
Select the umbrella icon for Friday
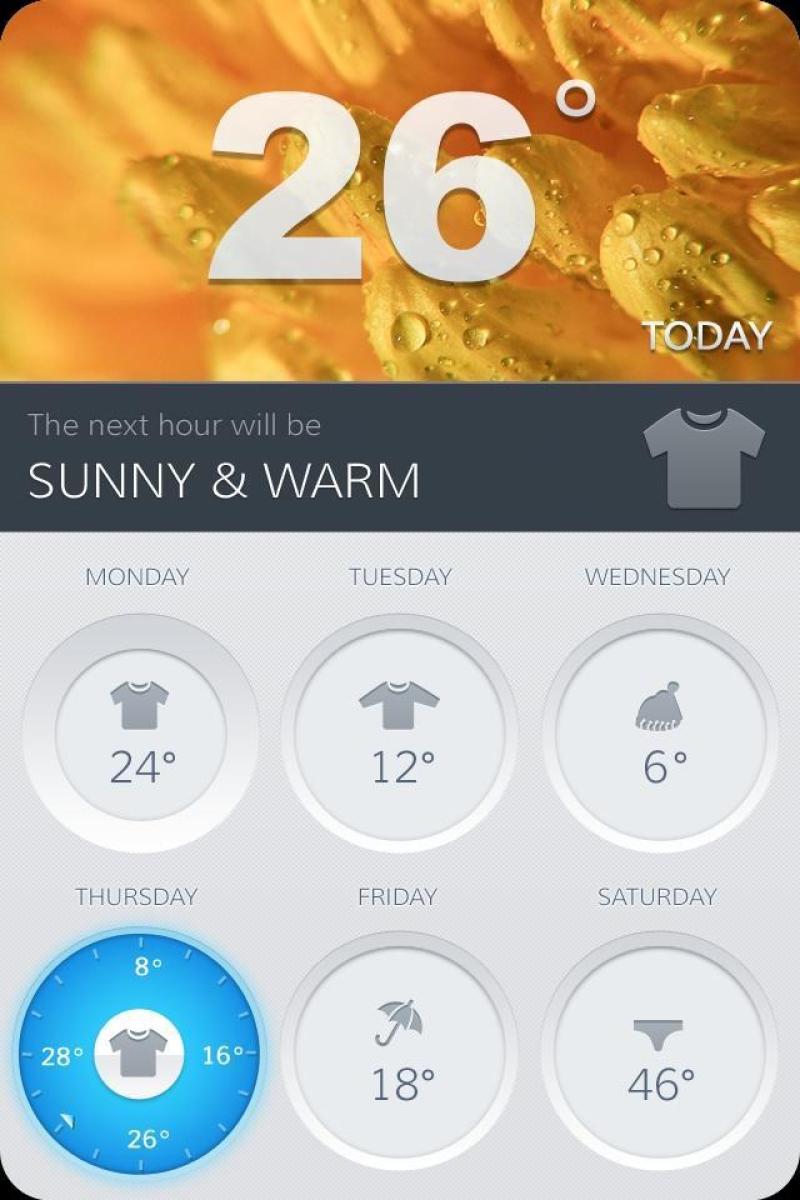tap(399, 1022)
